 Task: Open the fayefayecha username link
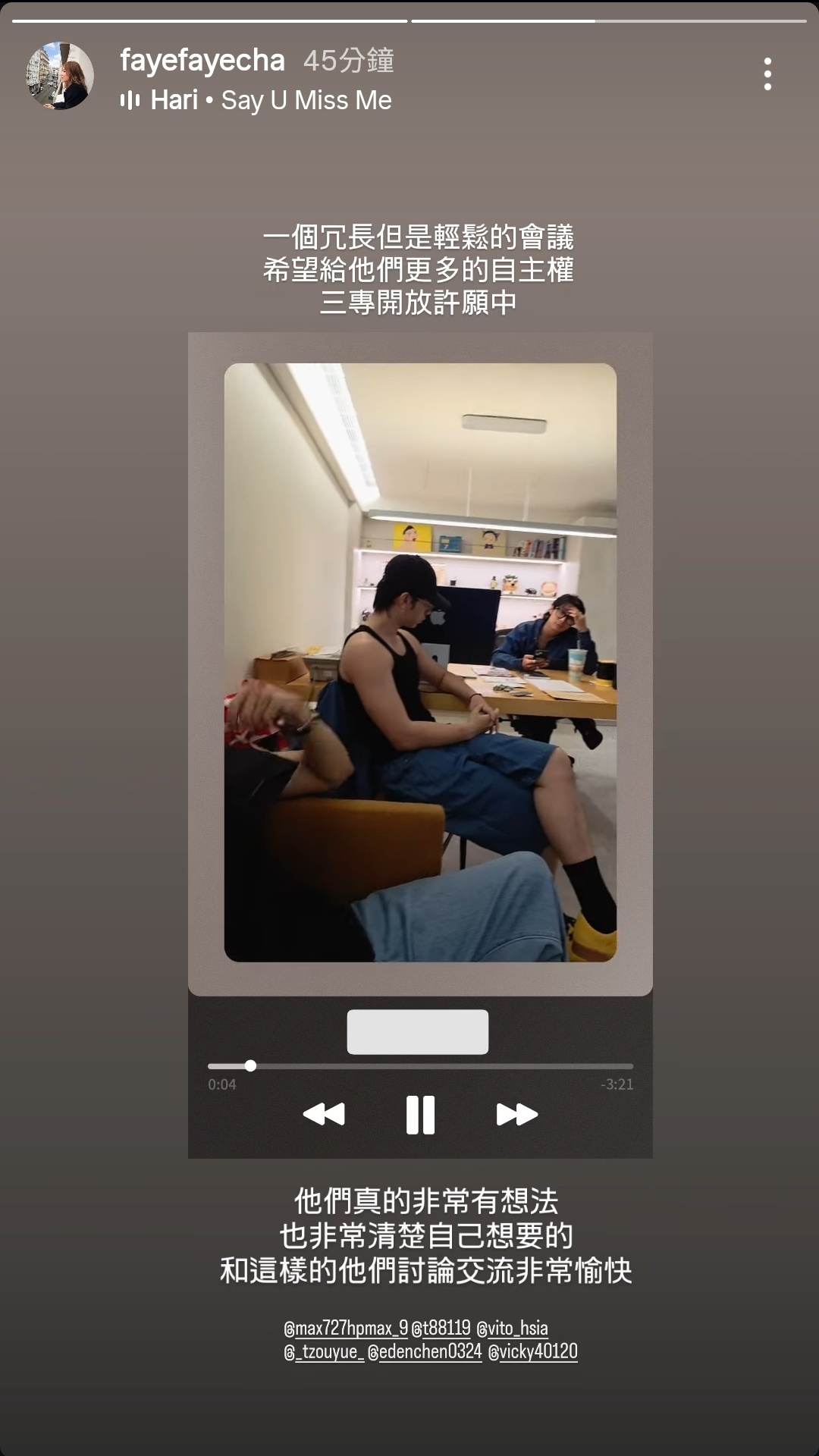coord(202,61)
